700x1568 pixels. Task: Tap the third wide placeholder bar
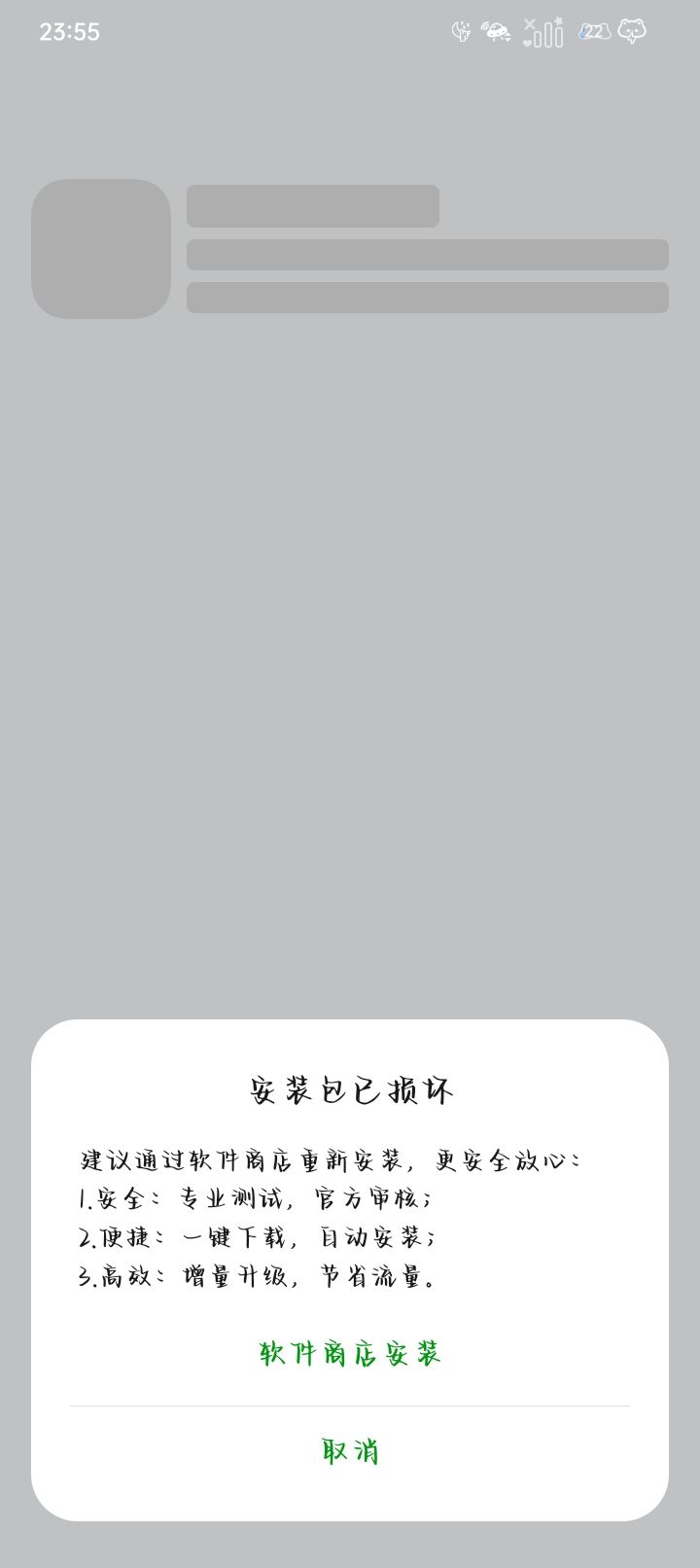428,298
